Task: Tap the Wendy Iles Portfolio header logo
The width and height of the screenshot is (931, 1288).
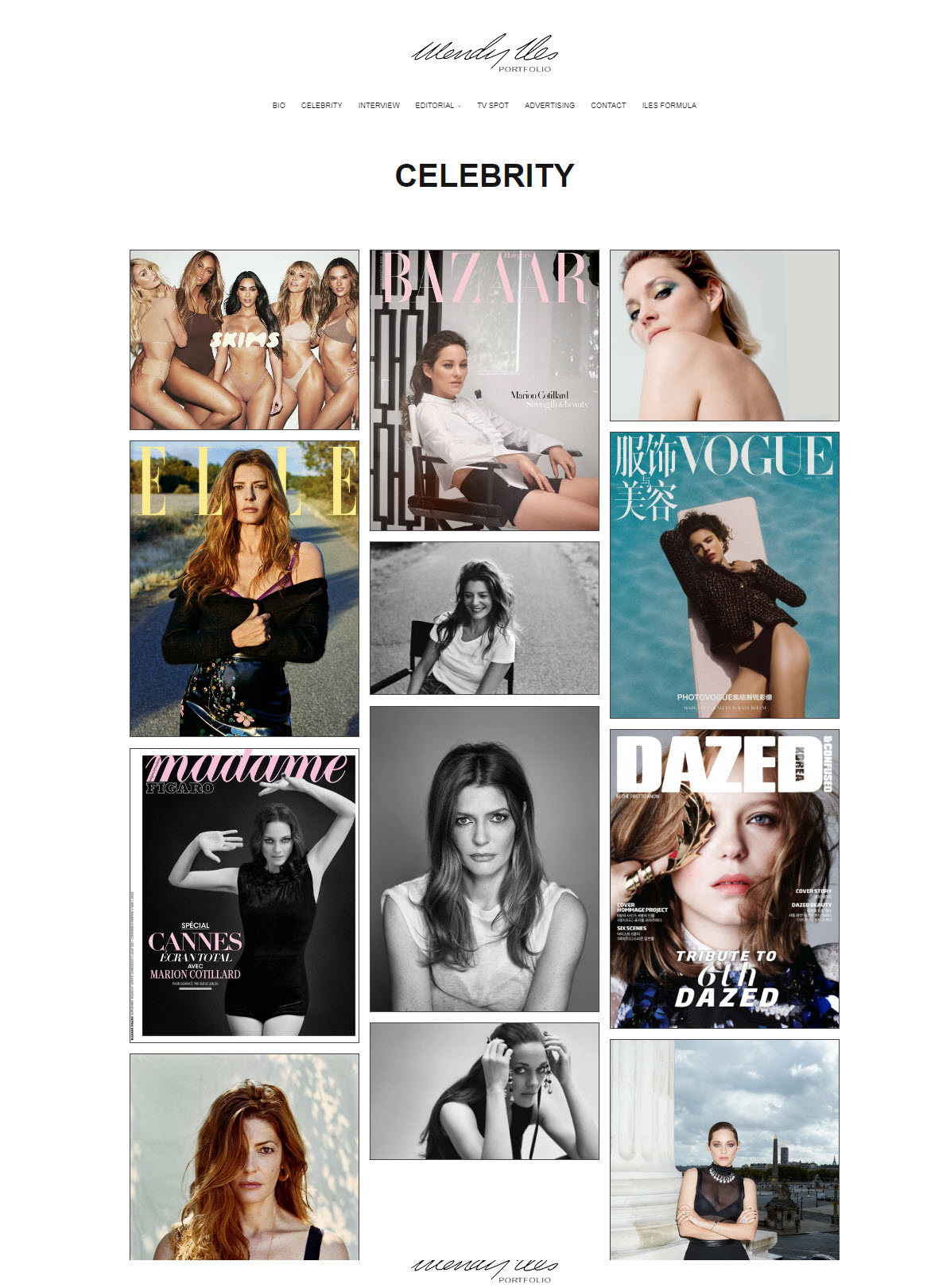Action: click(x=484, y=53)
